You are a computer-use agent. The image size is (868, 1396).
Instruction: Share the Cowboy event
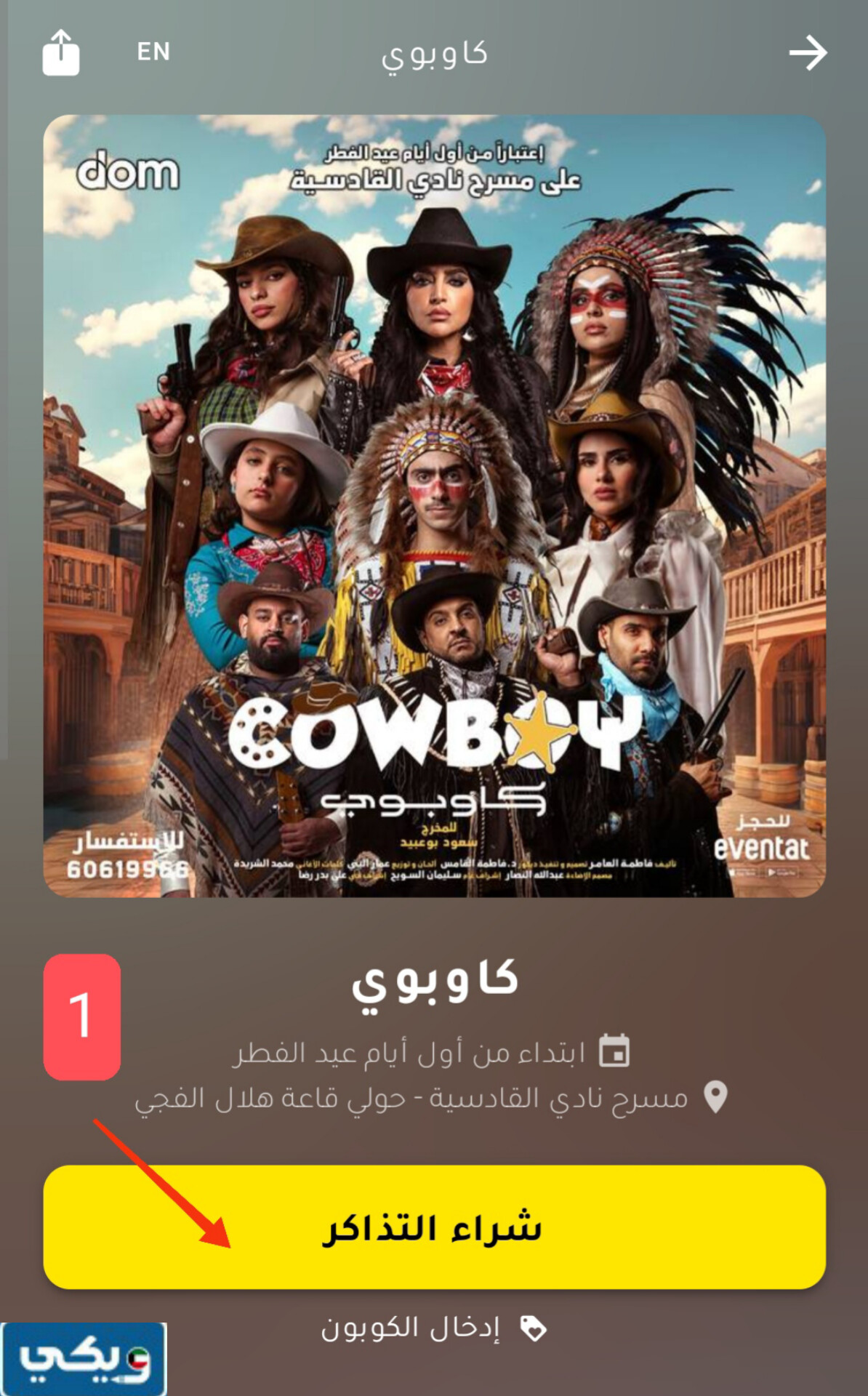(60, 52)
